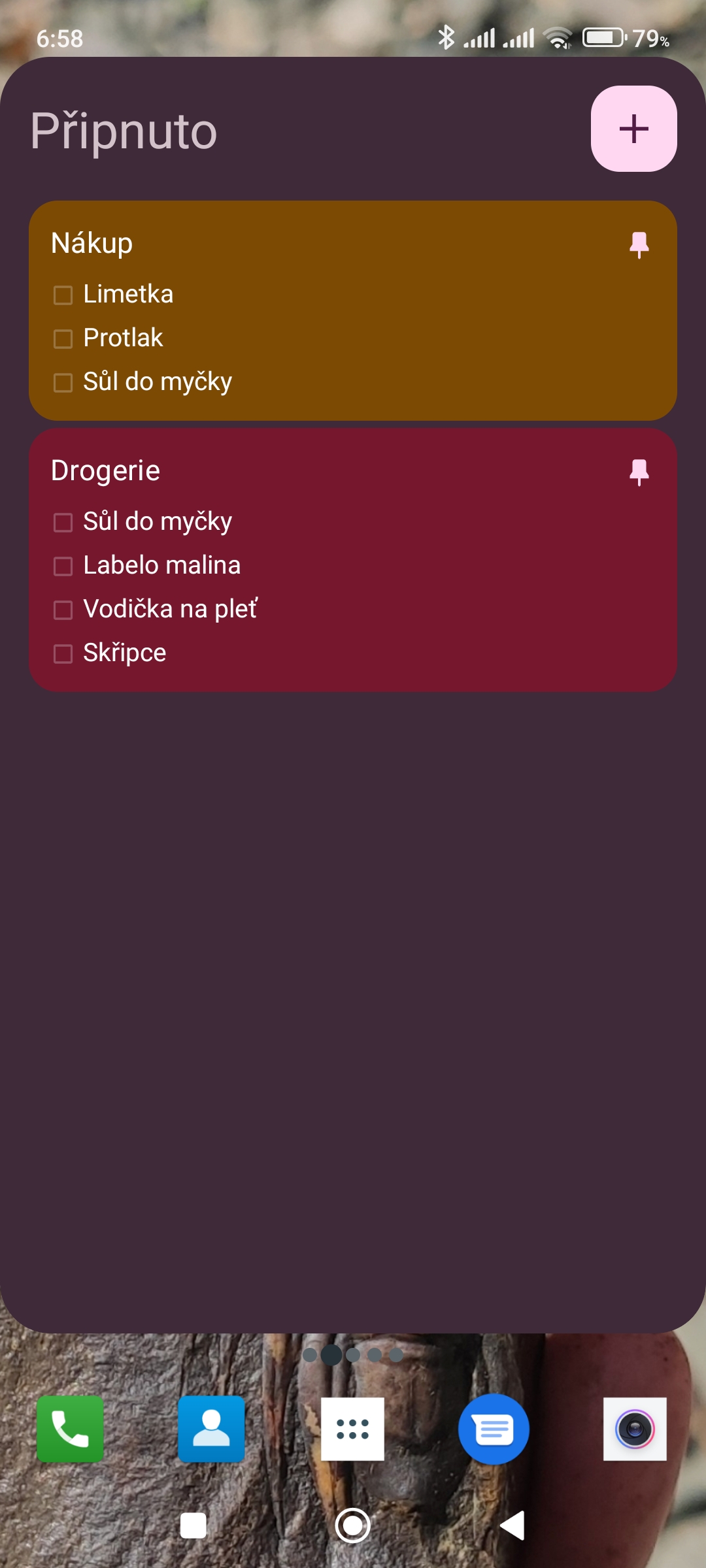Viewport: 706px width, 1568px height.
Task: Open the Drogerie note
Action: [105, 471]
